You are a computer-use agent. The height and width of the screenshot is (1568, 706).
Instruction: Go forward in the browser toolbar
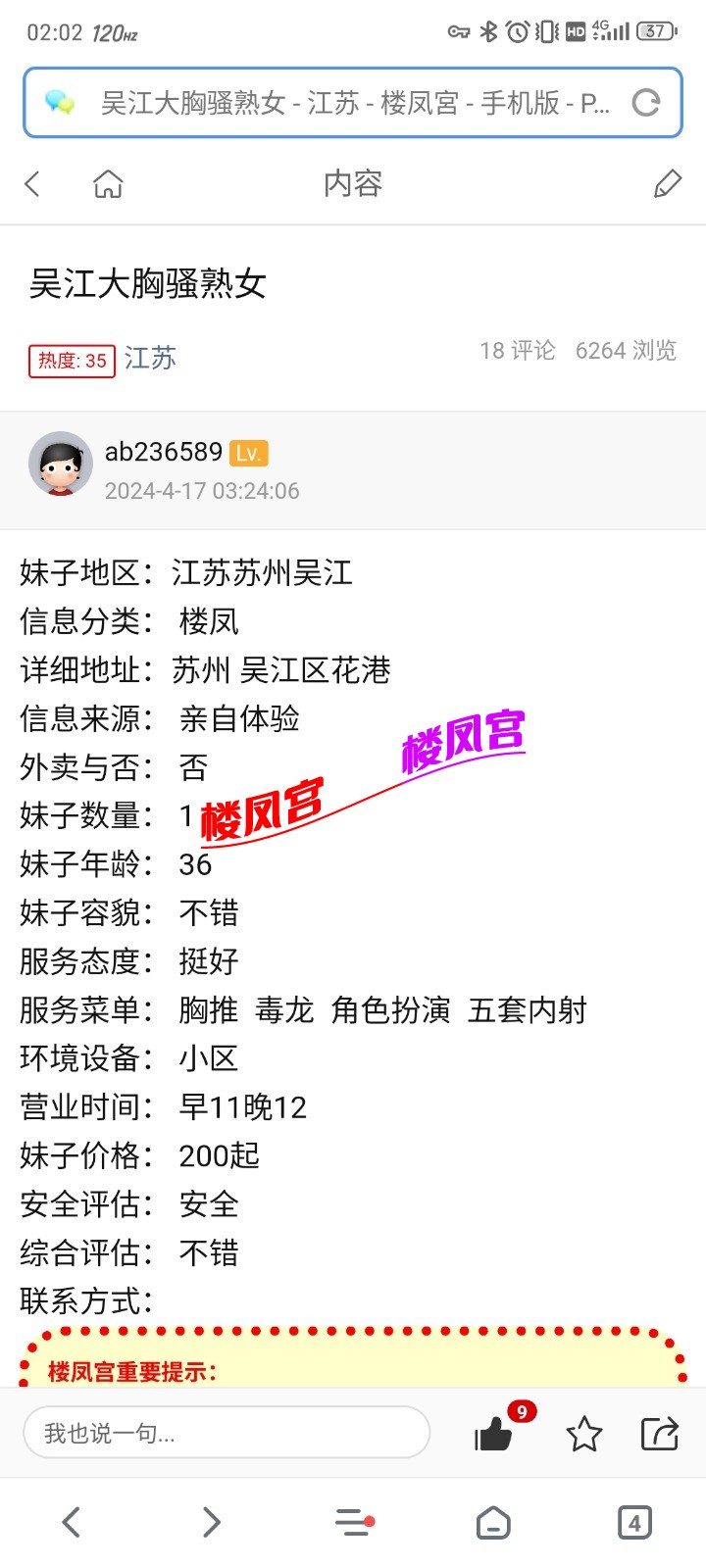click(x=211, y=1522)
